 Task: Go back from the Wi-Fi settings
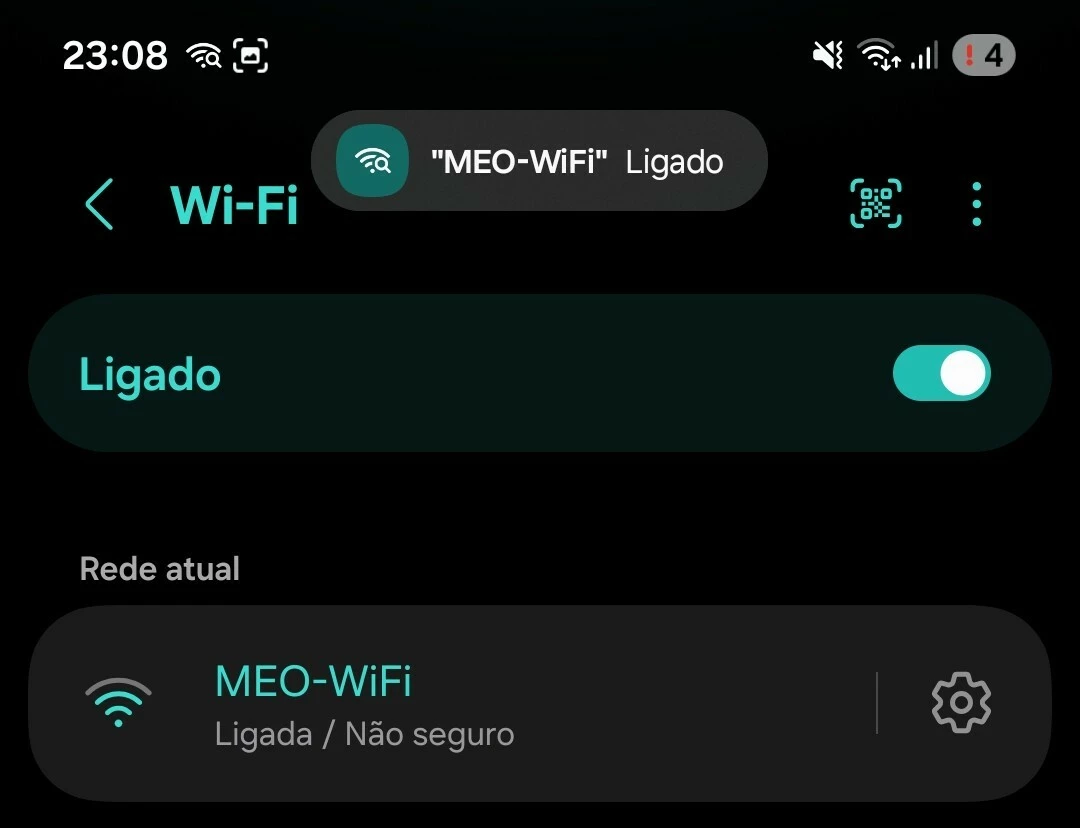tap(99, 205)
